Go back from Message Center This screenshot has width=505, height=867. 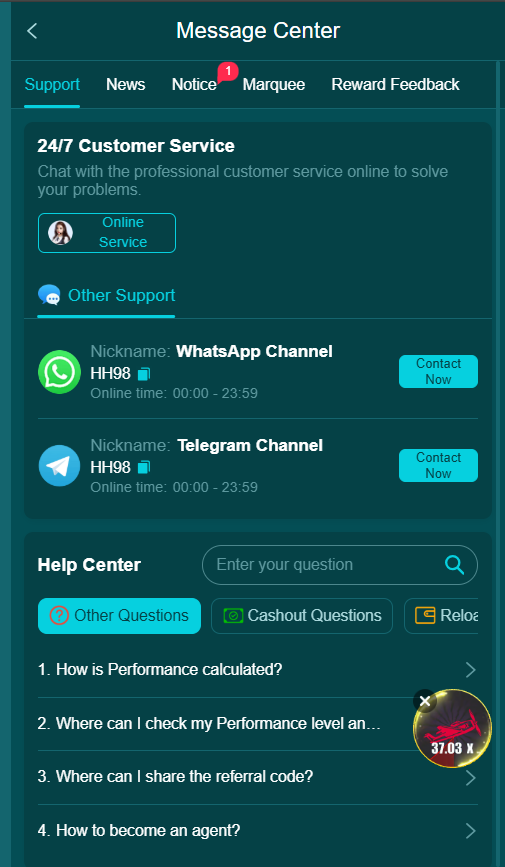32,31
